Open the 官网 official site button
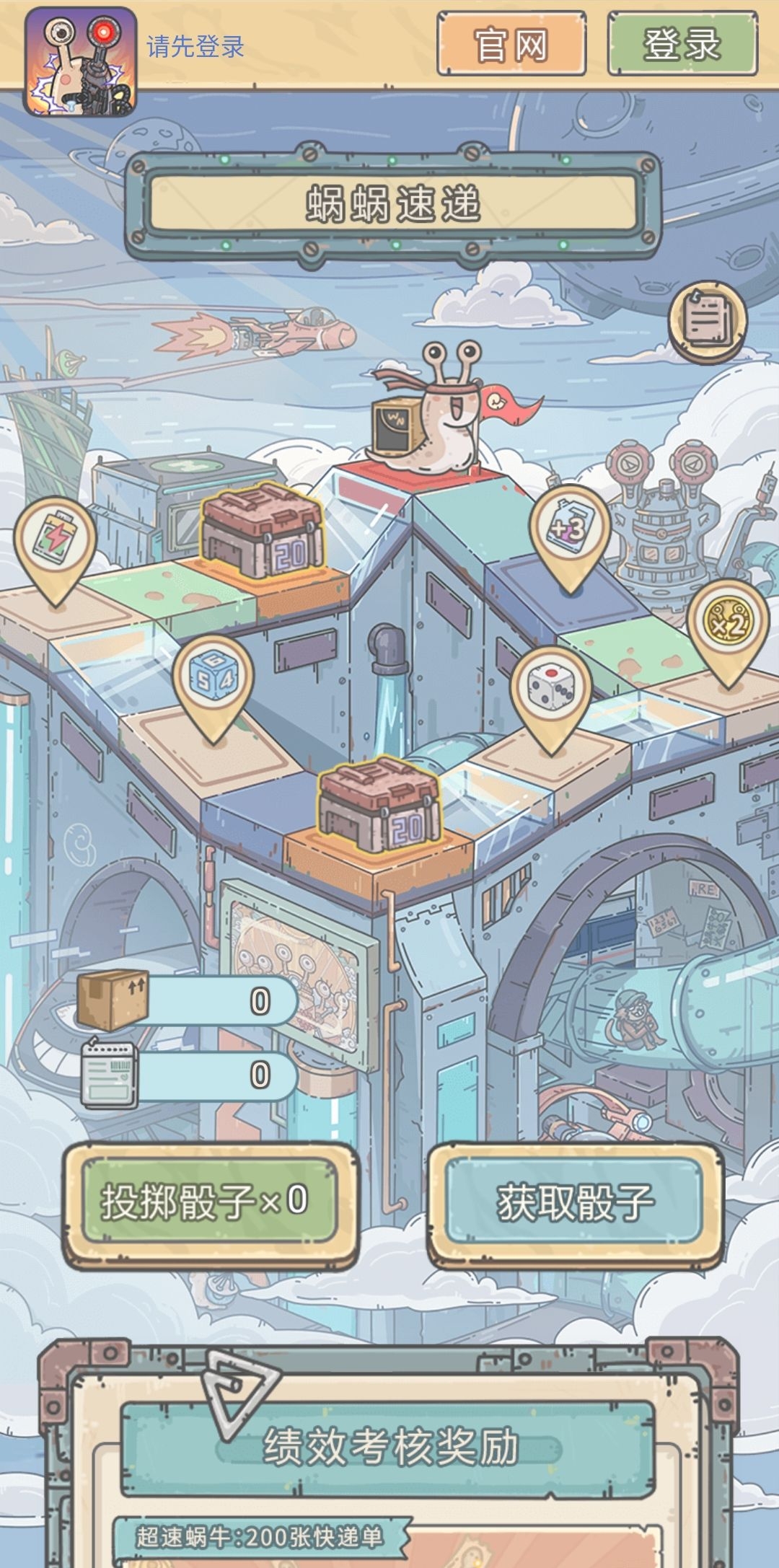Screen dimensions: 779x1568 pyautogui.click(x=511, y=45)
